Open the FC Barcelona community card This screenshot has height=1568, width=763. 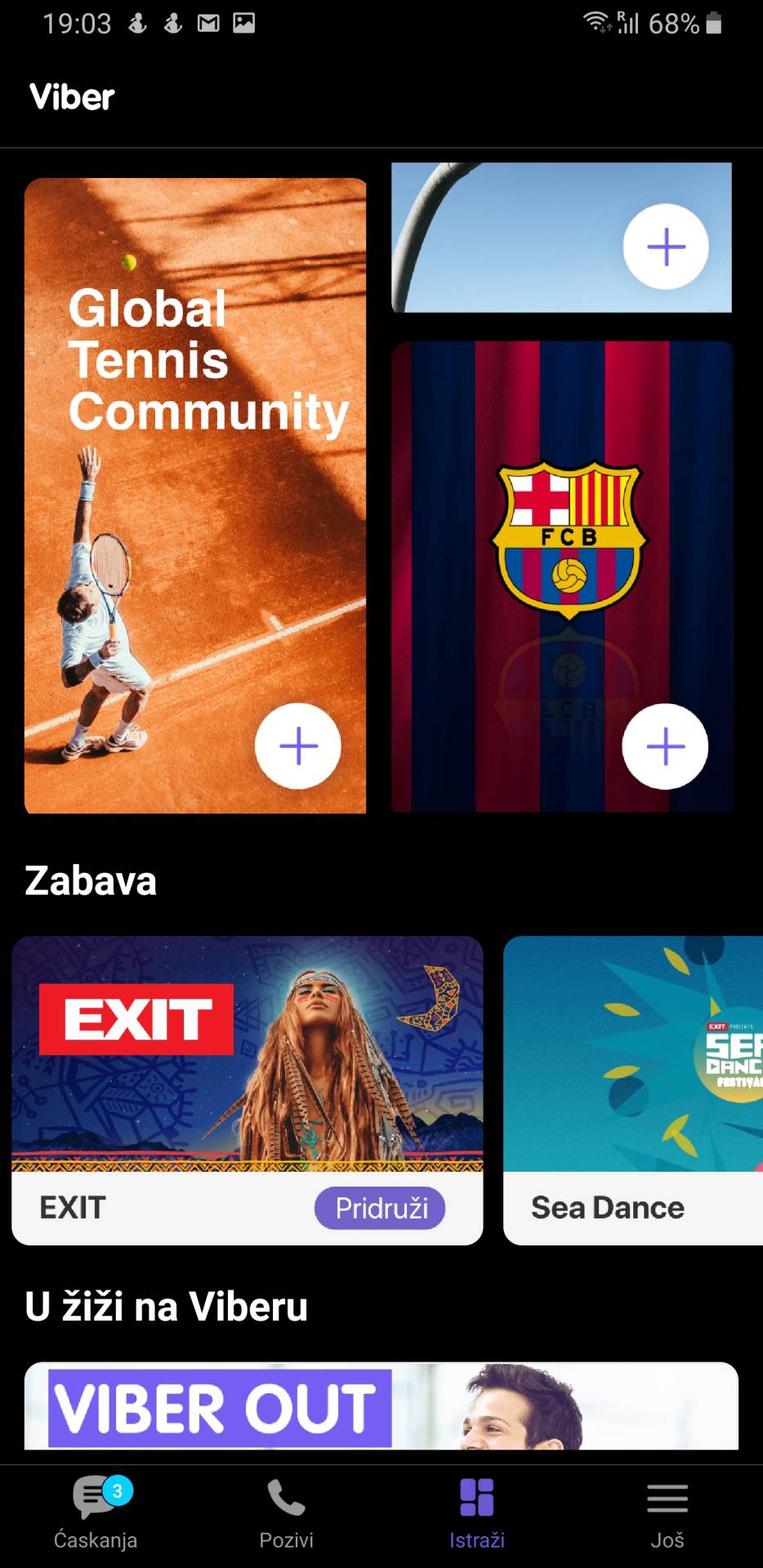(562, 531)
